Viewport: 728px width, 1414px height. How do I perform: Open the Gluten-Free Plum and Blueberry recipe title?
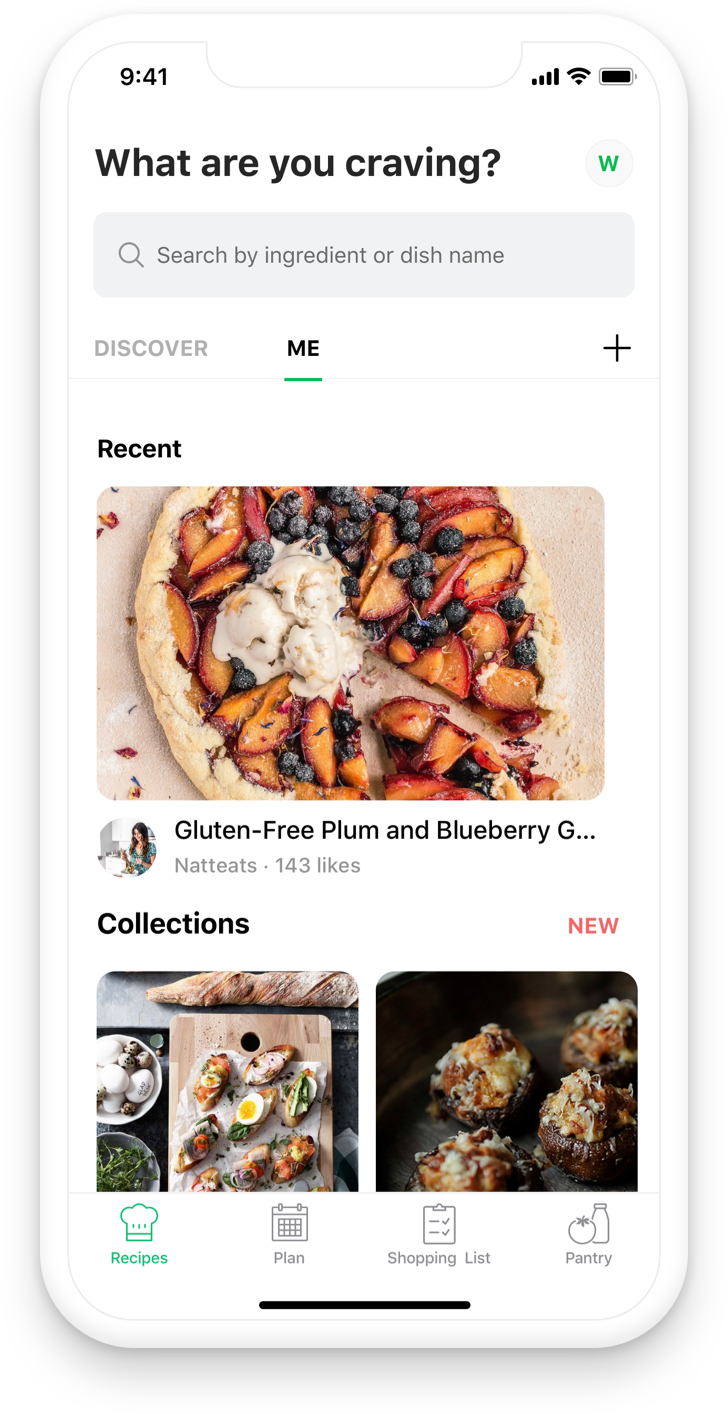click(x=385, y=830)
